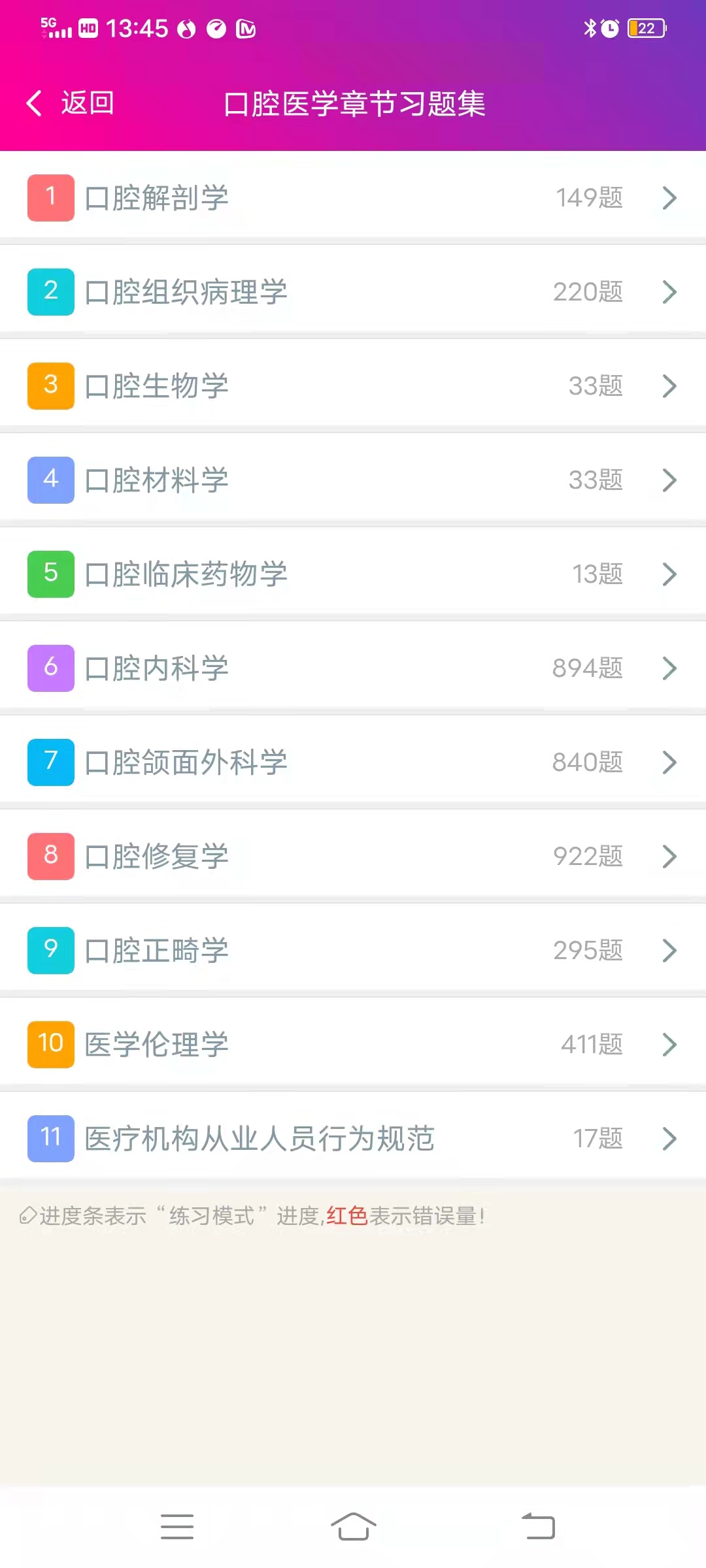Screen dimensions: 706x1568
Task: Select the red "1" badge for 口腔解剖学
Action: pos(50,198)
